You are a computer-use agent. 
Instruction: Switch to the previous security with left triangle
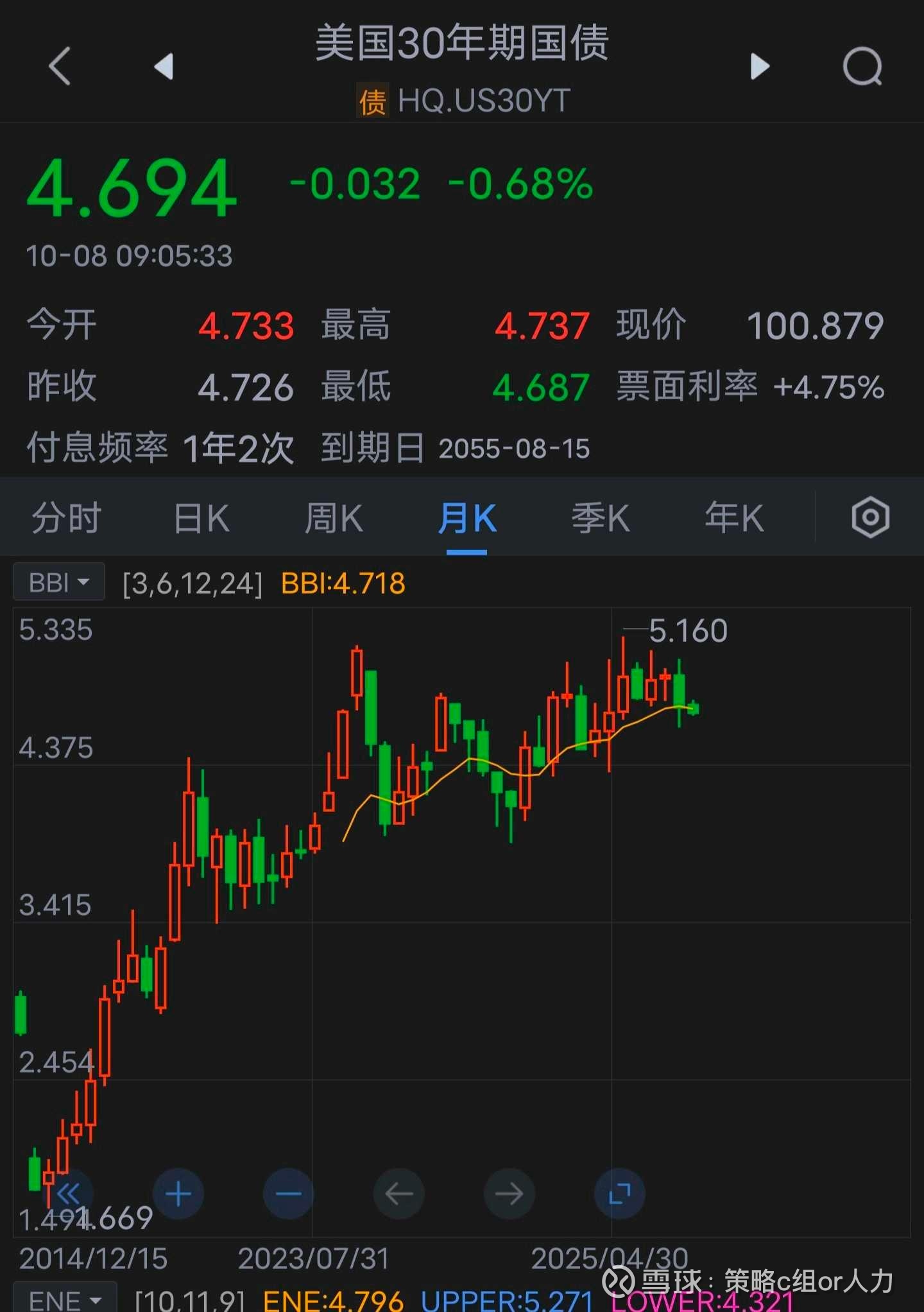click(164, 67)
